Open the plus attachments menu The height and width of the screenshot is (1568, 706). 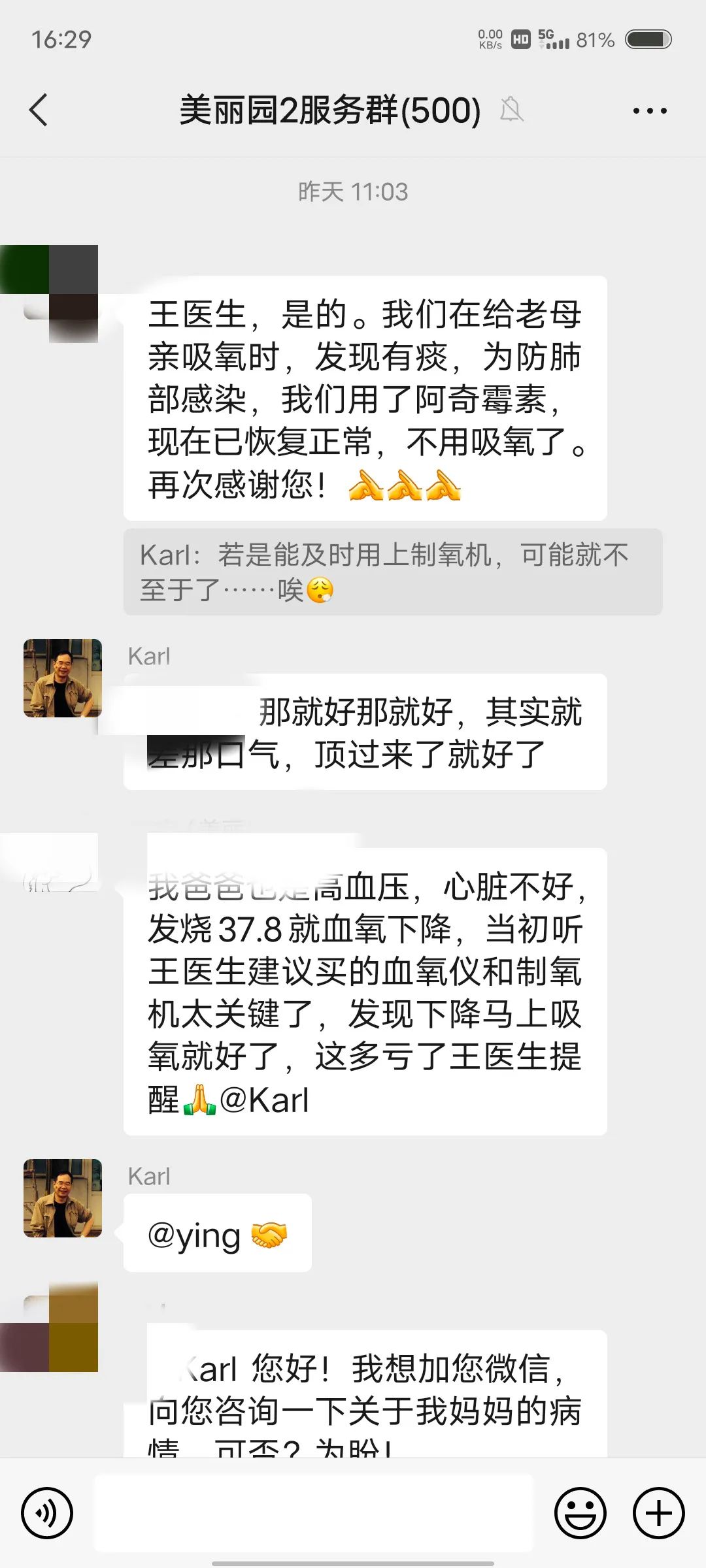pos(658,1512)
